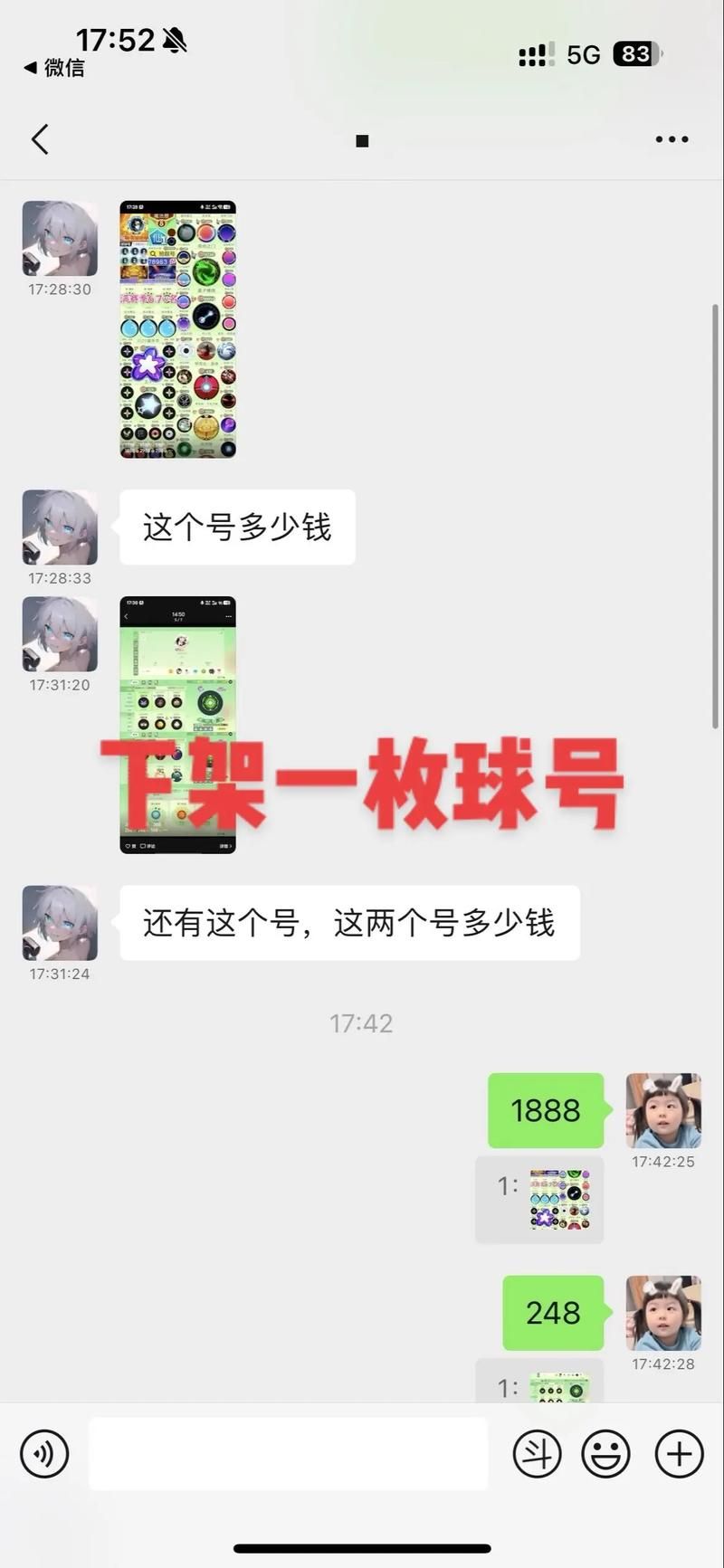The height and width of the screenshot is (1568, 724).
Task: Switch to voice message input
Action: (x=44, y=1453)
